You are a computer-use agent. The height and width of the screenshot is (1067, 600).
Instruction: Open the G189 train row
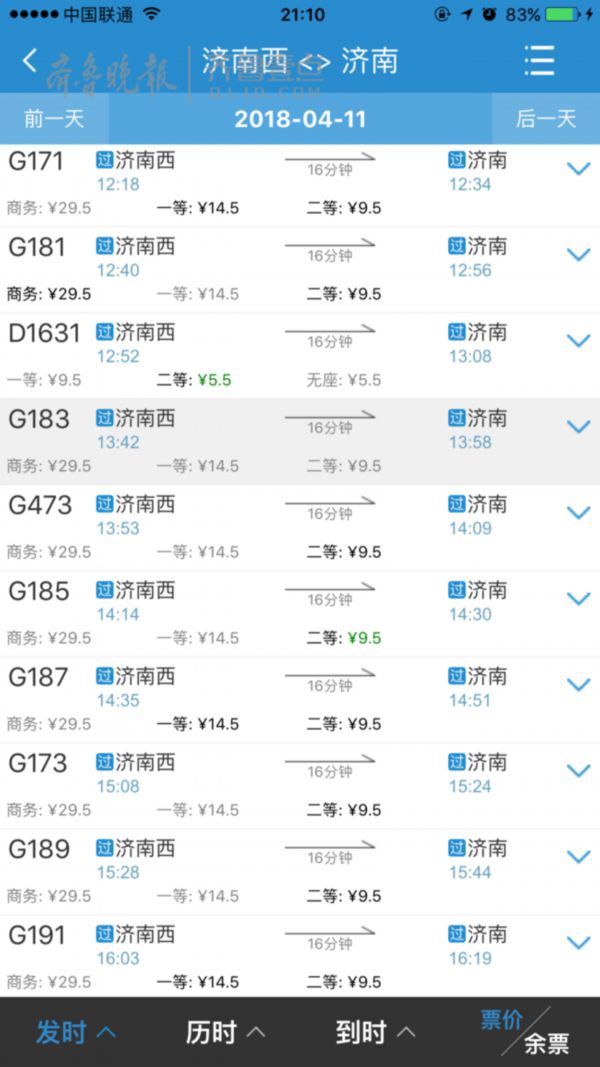300,872
